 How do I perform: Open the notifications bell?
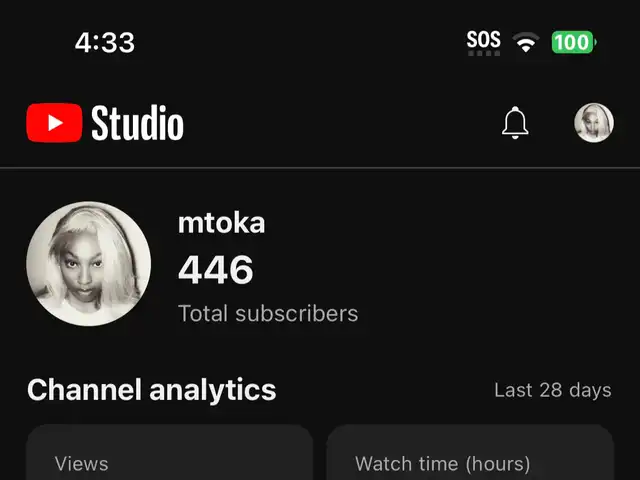click(515, 123)
